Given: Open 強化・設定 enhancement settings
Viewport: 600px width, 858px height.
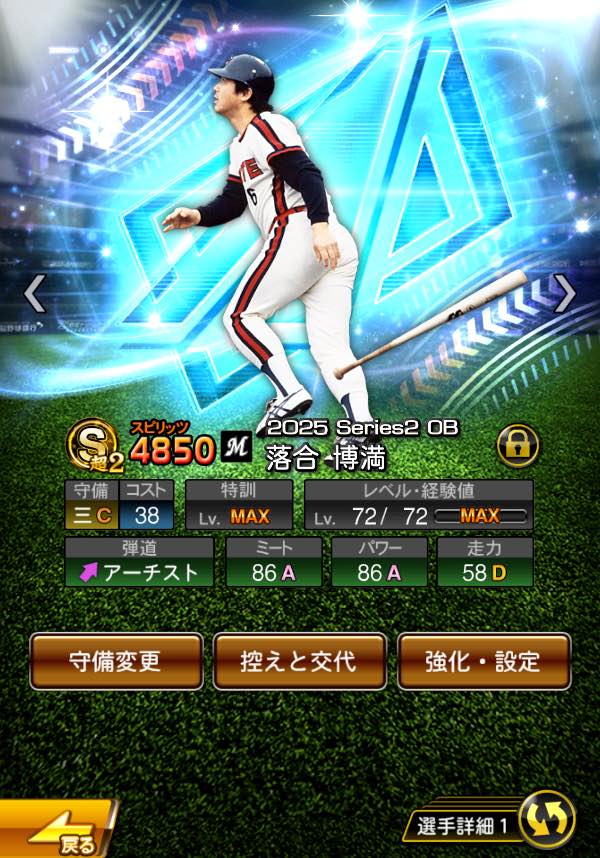Looking at the screenshot, I should click(484, 661).
